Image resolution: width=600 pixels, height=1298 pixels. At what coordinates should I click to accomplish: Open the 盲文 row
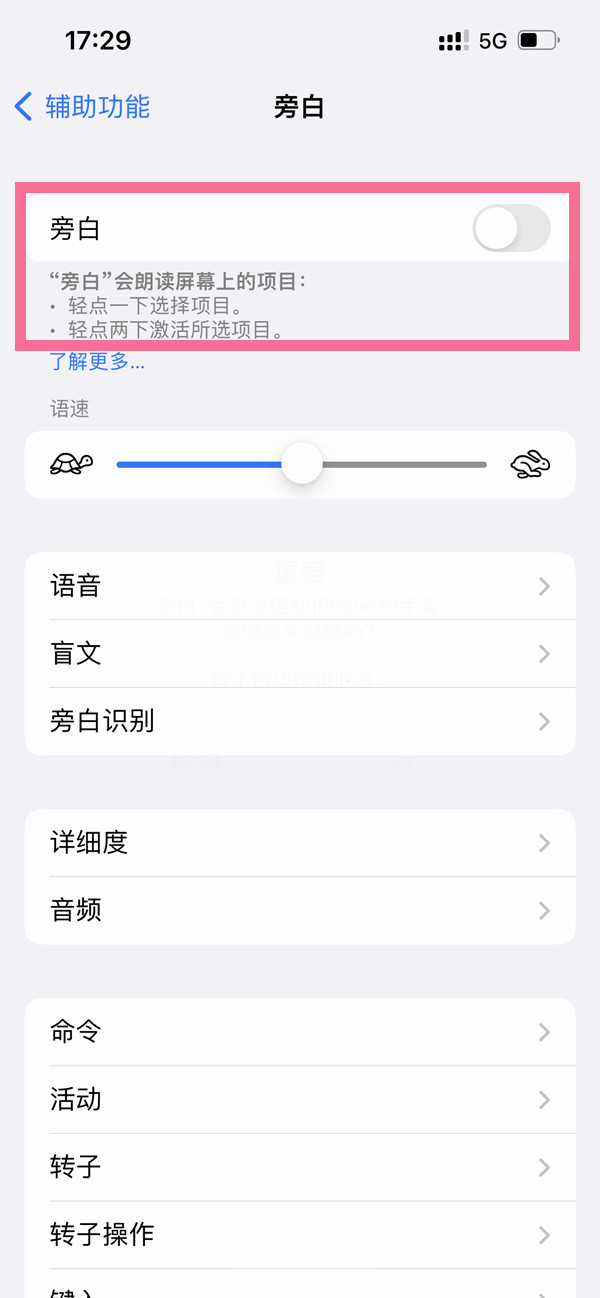click(x=300, y=654)
